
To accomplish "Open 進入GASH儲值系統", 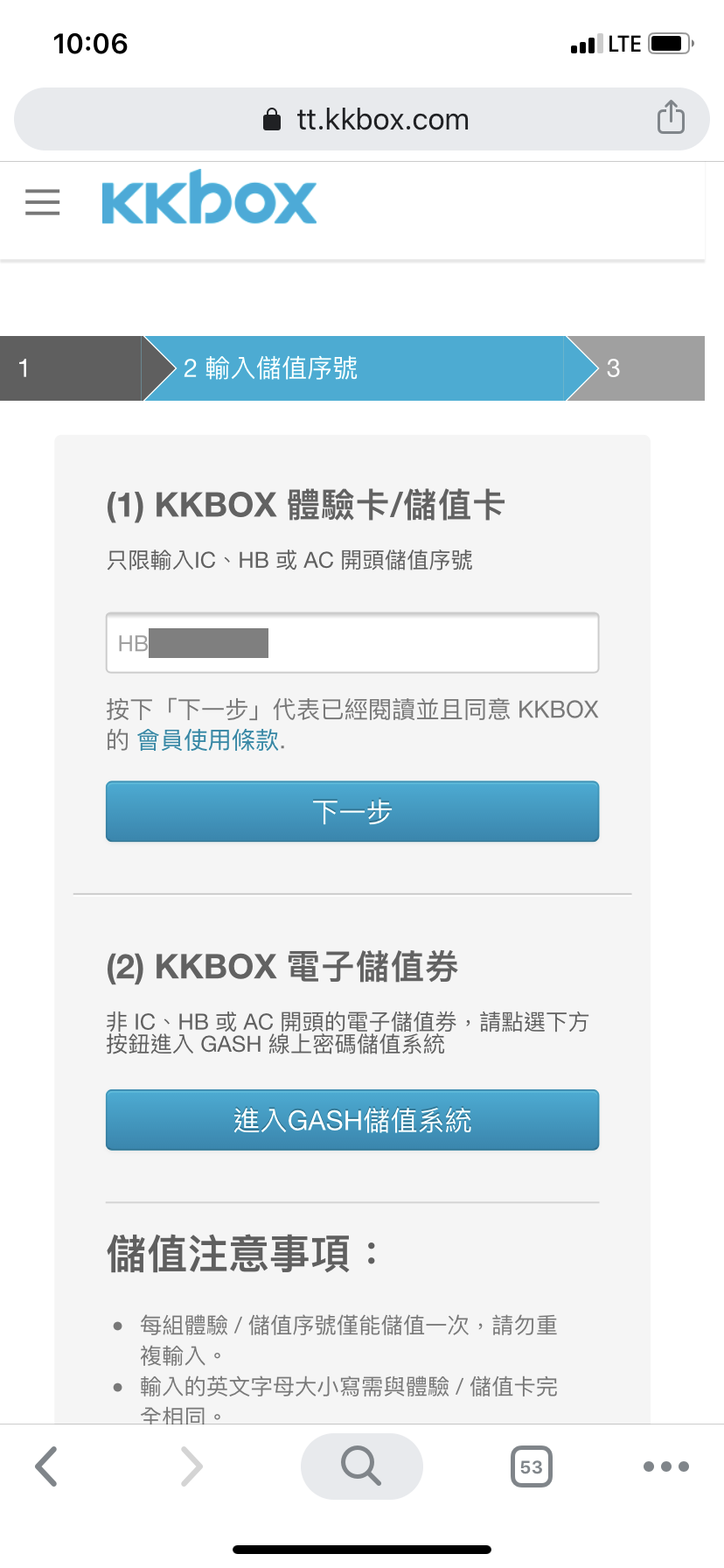I will 352,1120.
